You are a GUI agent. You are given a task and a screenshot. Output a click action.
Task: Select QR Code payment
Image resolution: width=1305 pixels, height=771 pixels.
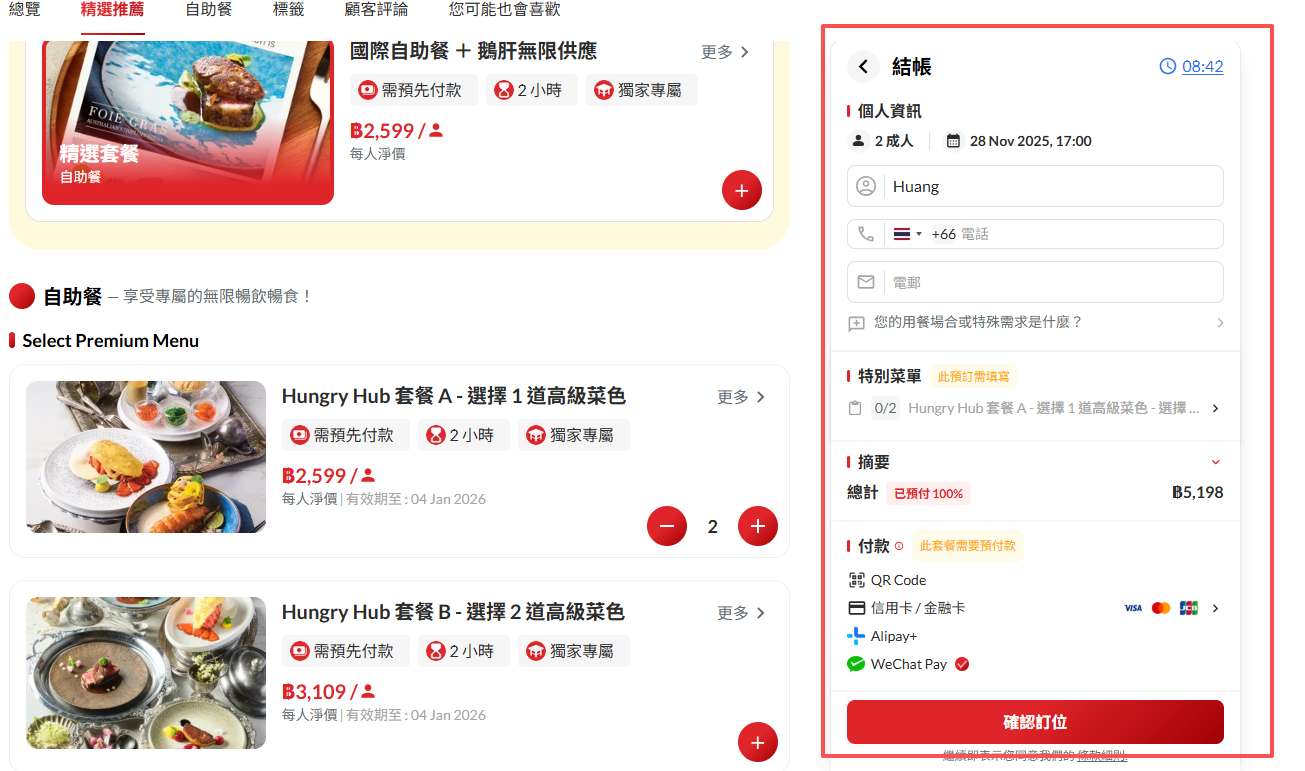point(897,580)
